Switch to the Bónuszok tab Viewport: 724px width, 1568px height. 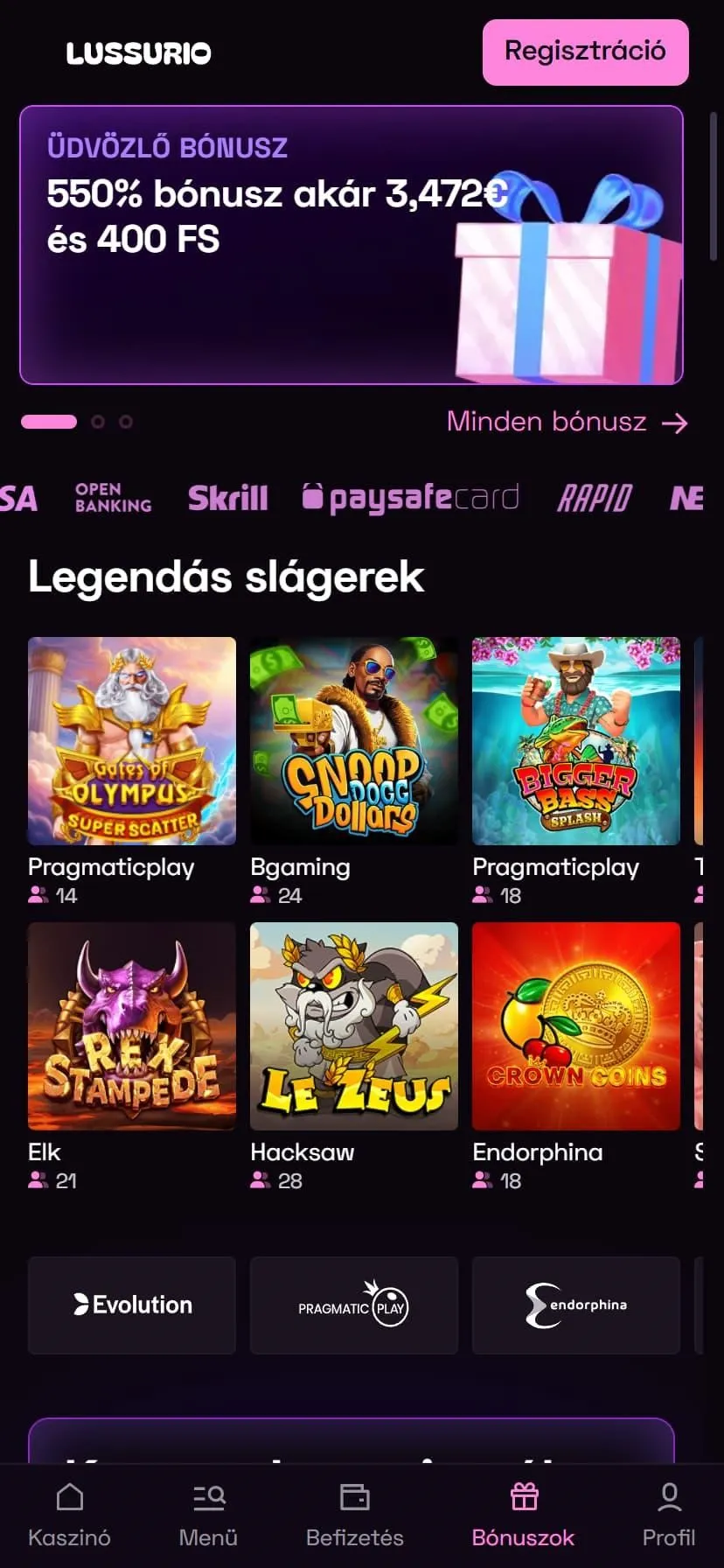523,1515
